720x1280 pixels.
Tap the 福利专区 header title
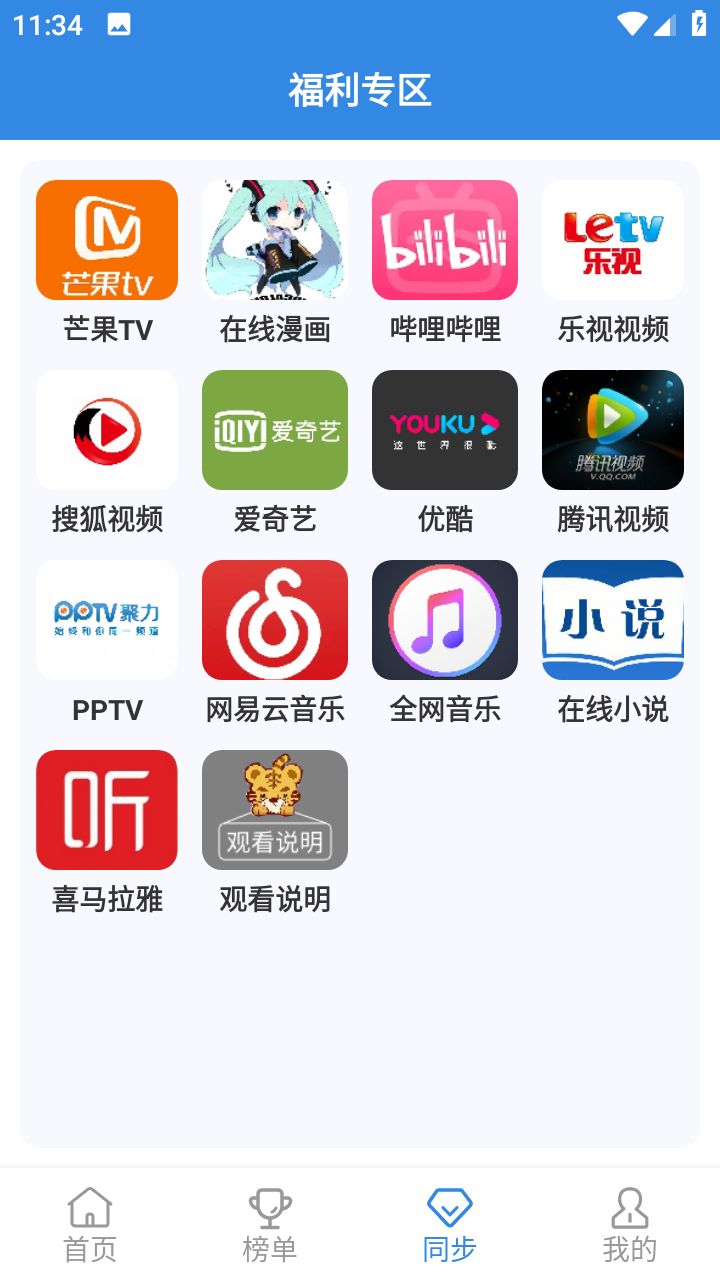pyautogui.click(x=359, y=89)
